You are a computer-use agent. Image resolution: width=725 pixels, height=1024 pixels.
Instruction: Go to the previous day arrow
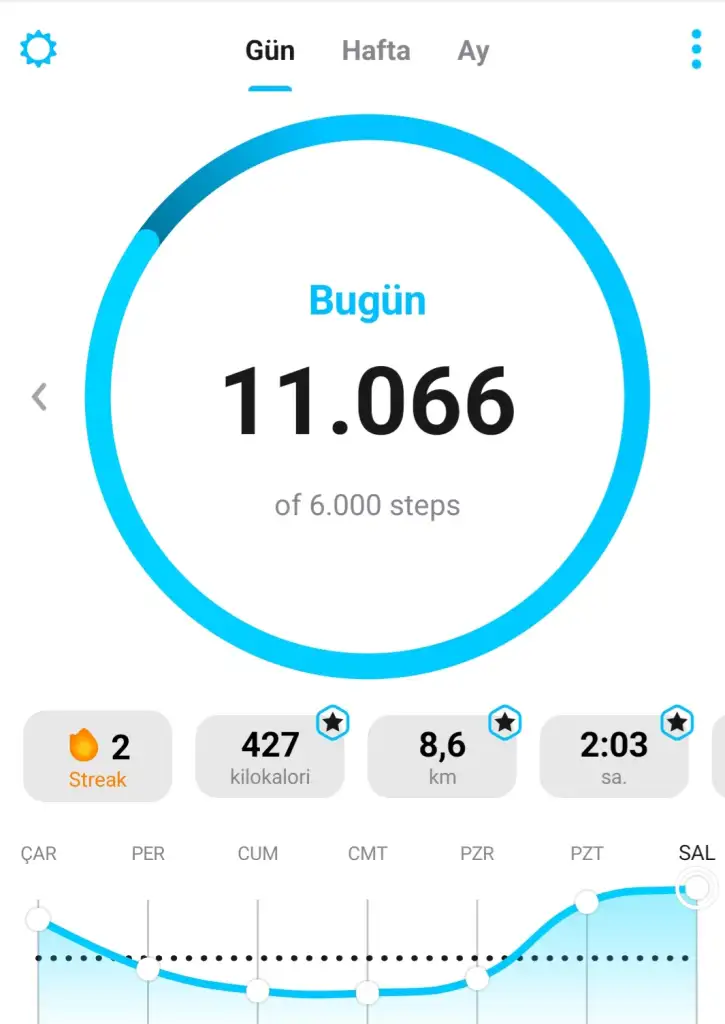[40, 397]
